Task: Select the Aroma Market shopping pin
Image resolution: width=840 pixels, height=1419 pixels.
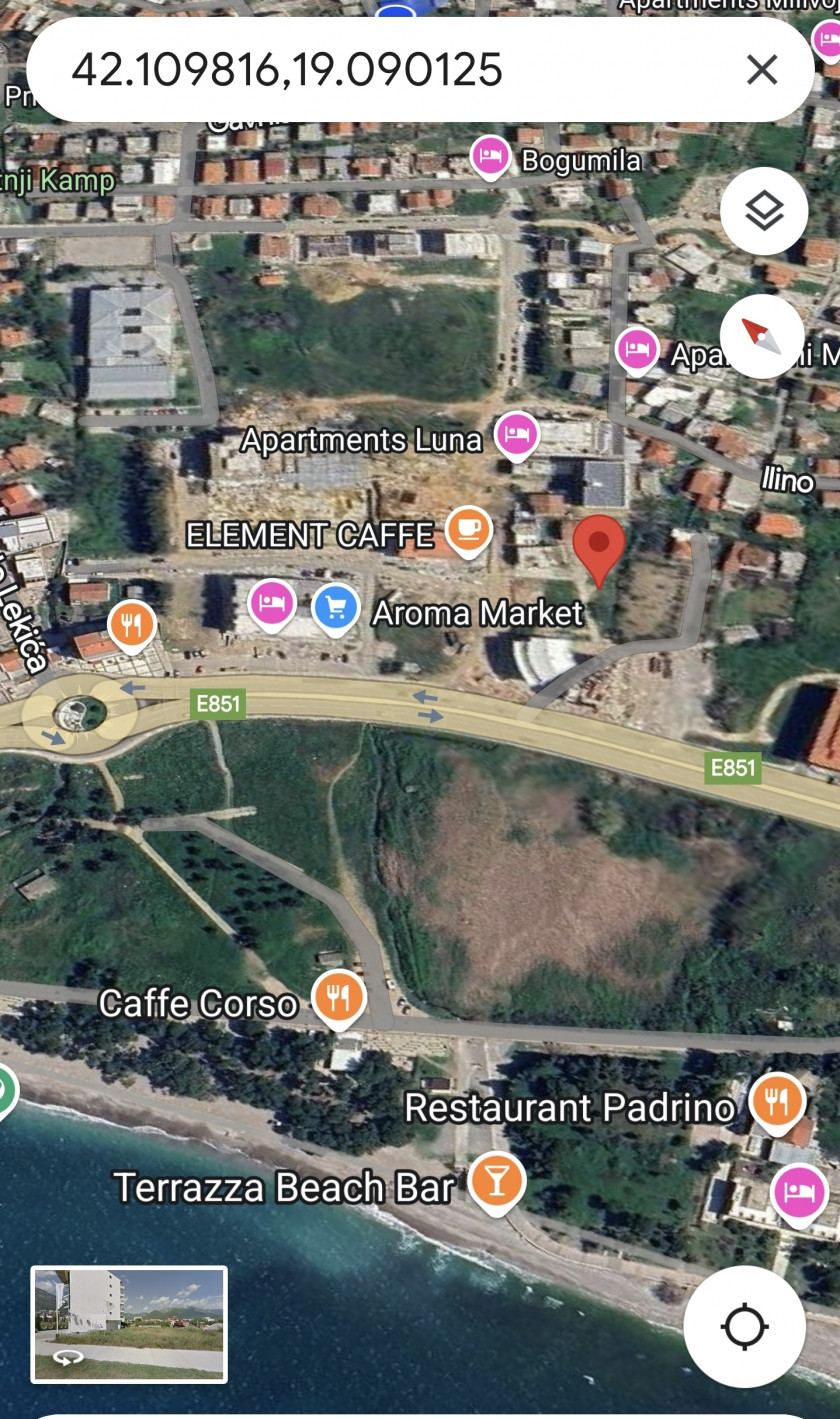Action: click(x=335, y=608)
